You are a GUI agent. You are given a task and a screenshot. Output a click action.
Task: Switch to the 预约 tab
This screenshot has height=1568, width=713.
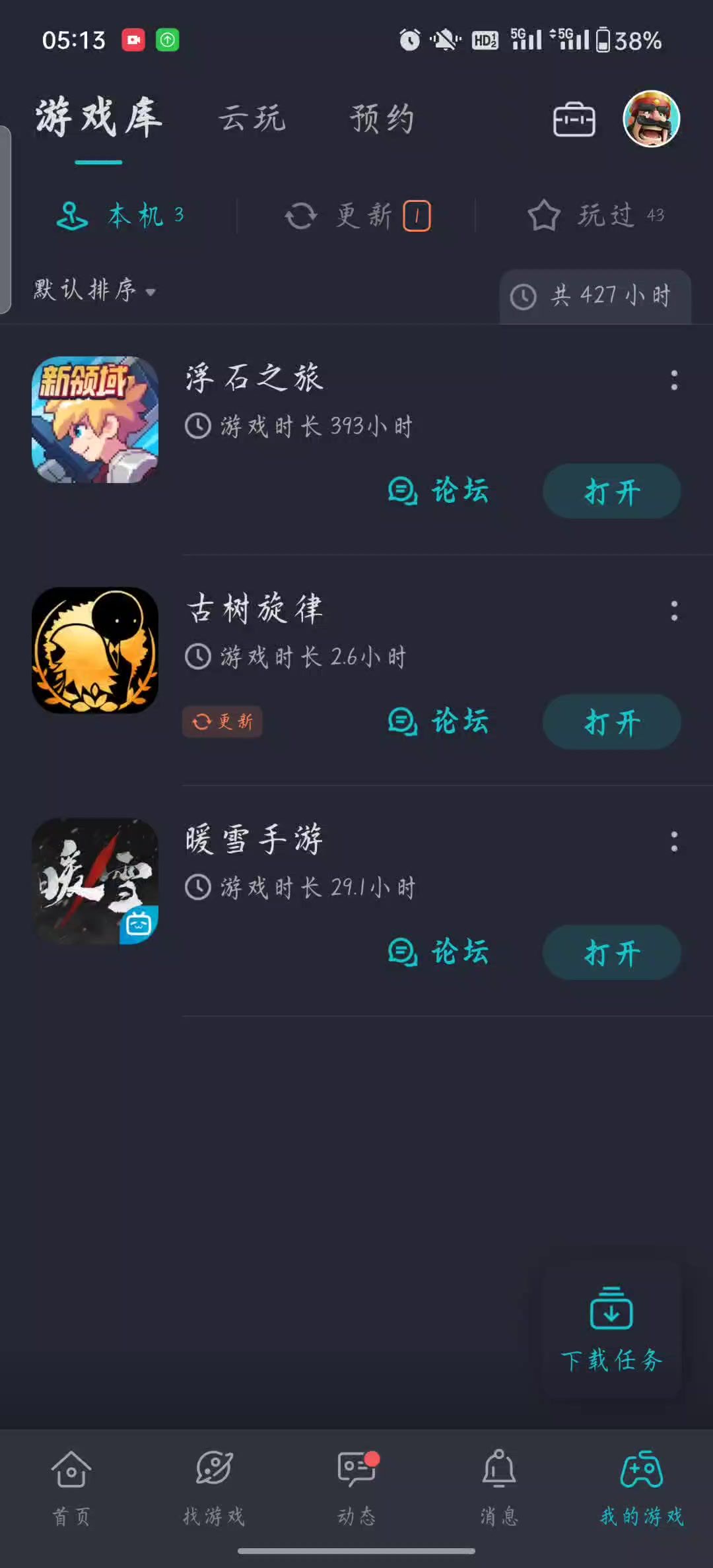(x=382, y=119)
